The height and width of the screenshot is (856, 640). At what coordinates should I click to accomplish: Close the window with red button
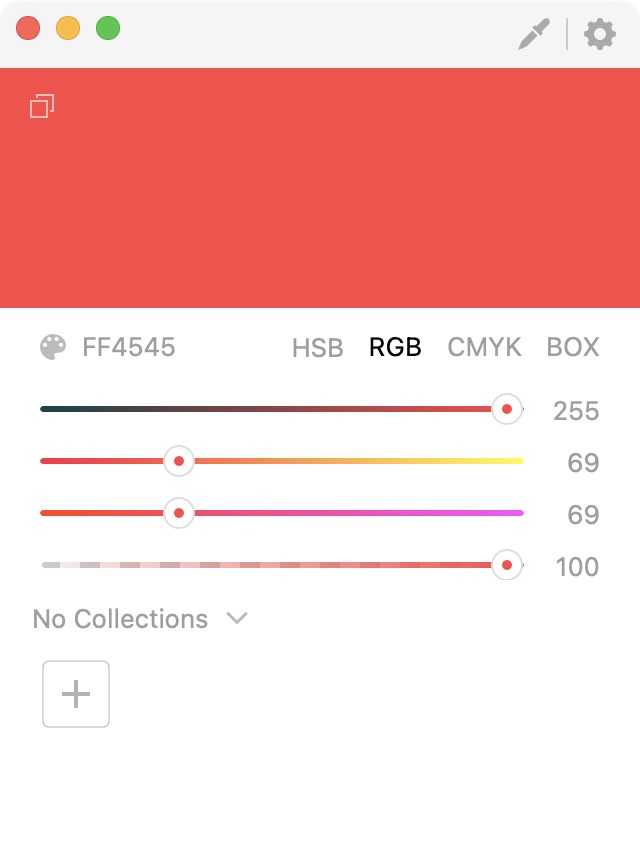[x=28, y=29]
